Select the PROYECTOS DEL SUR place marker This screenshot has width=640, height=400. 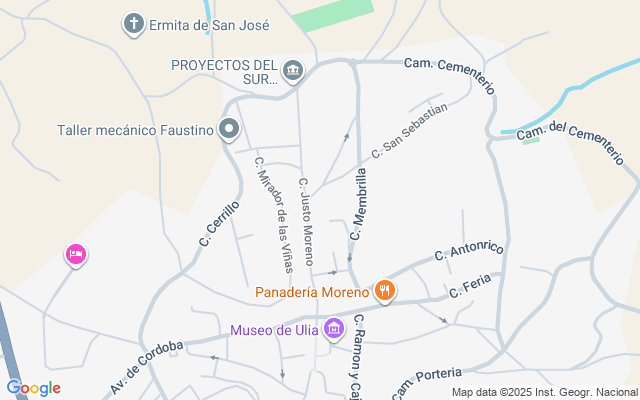pos(293,70)
